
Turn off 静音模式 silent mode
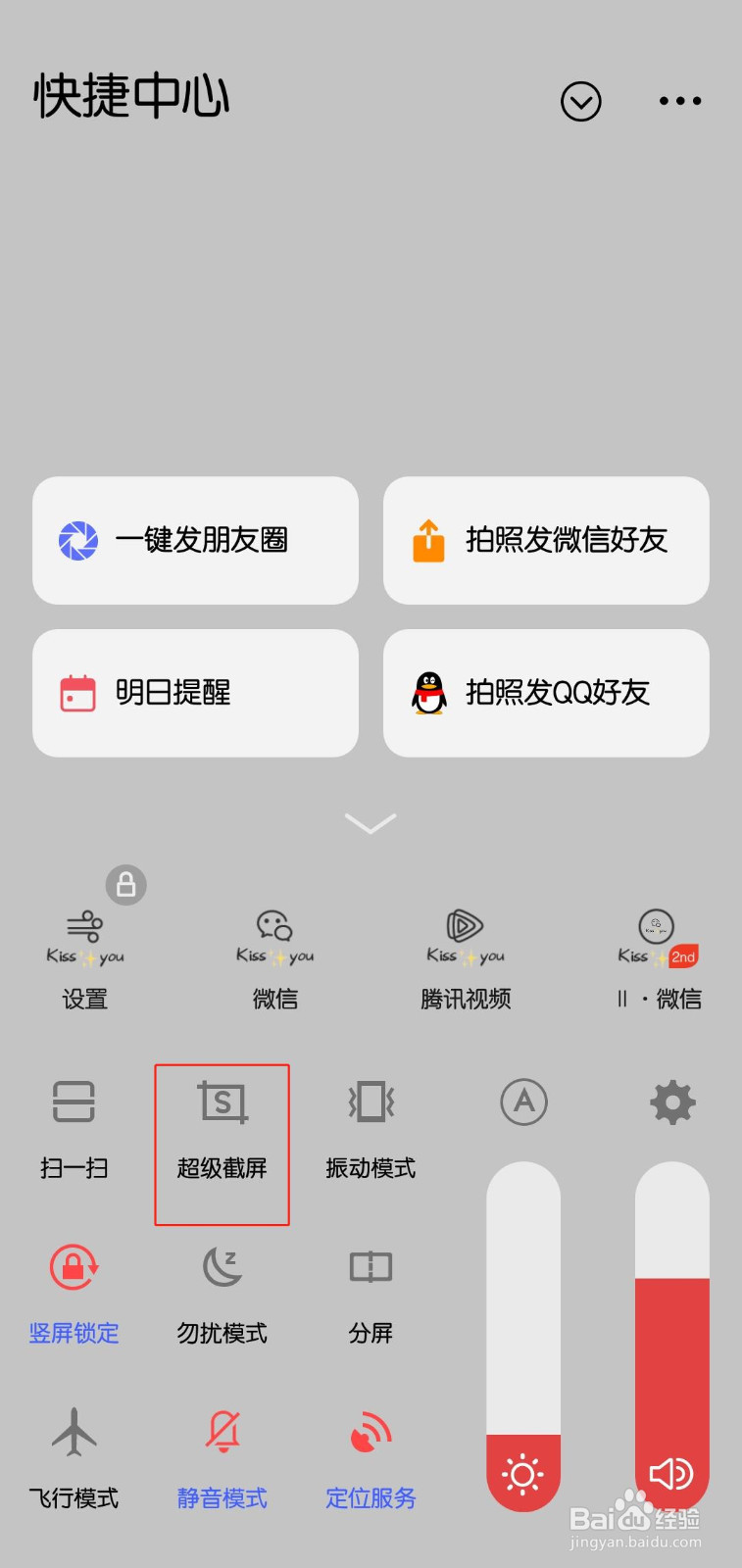222,1460
